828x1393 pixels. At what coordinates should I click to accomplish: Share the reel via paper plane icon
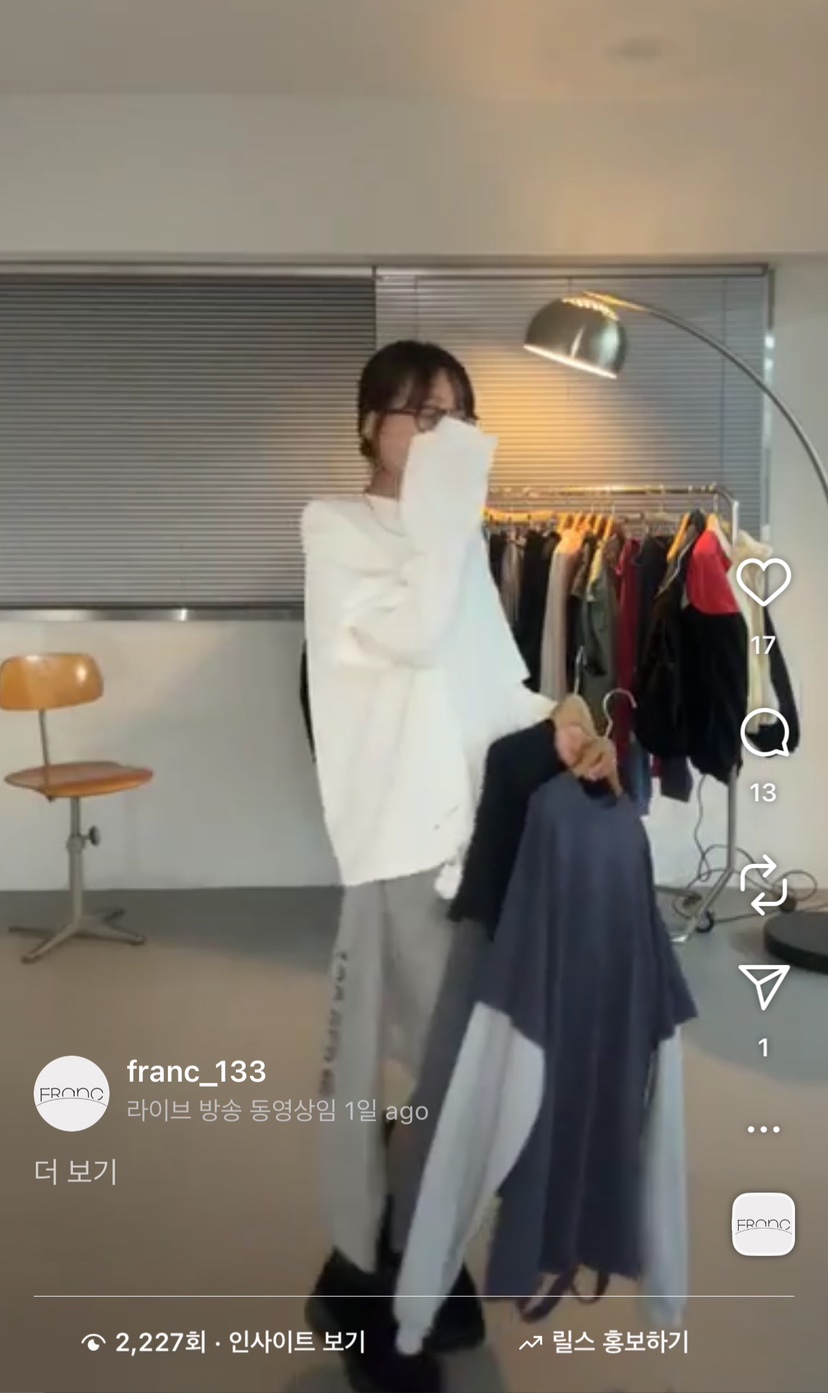(x=764, y=986)
